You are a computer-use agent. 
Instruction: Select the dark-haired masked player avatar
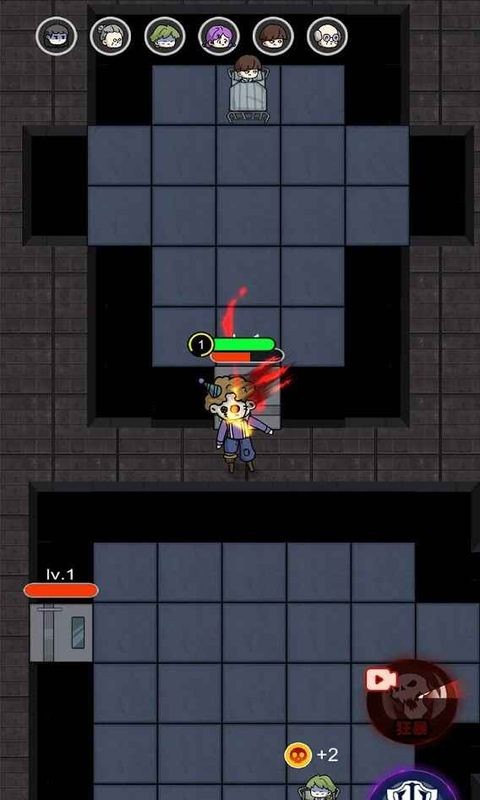tap(57, 36)
